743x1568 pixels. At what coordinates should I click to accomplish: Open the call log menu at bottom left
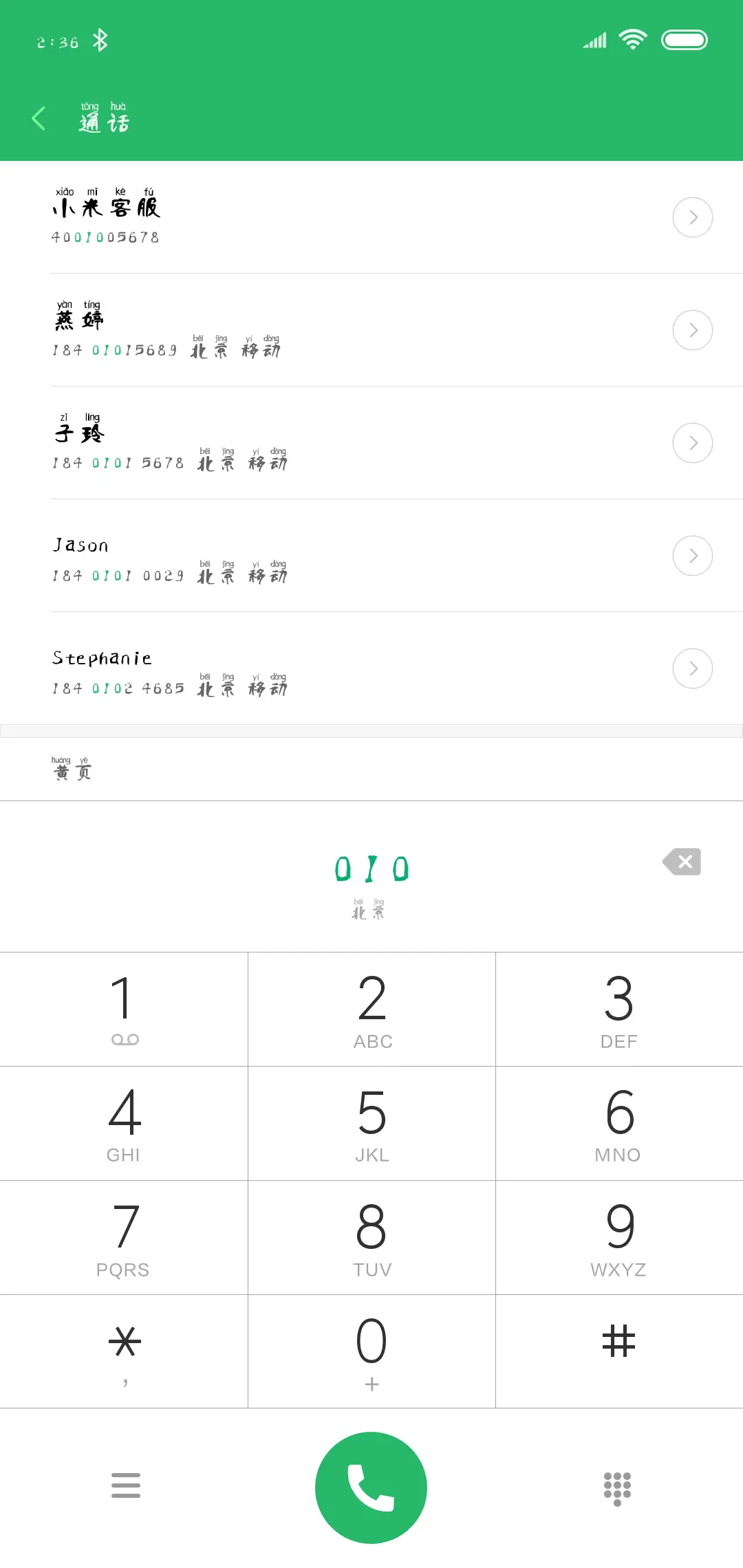tap(126, 1486)
